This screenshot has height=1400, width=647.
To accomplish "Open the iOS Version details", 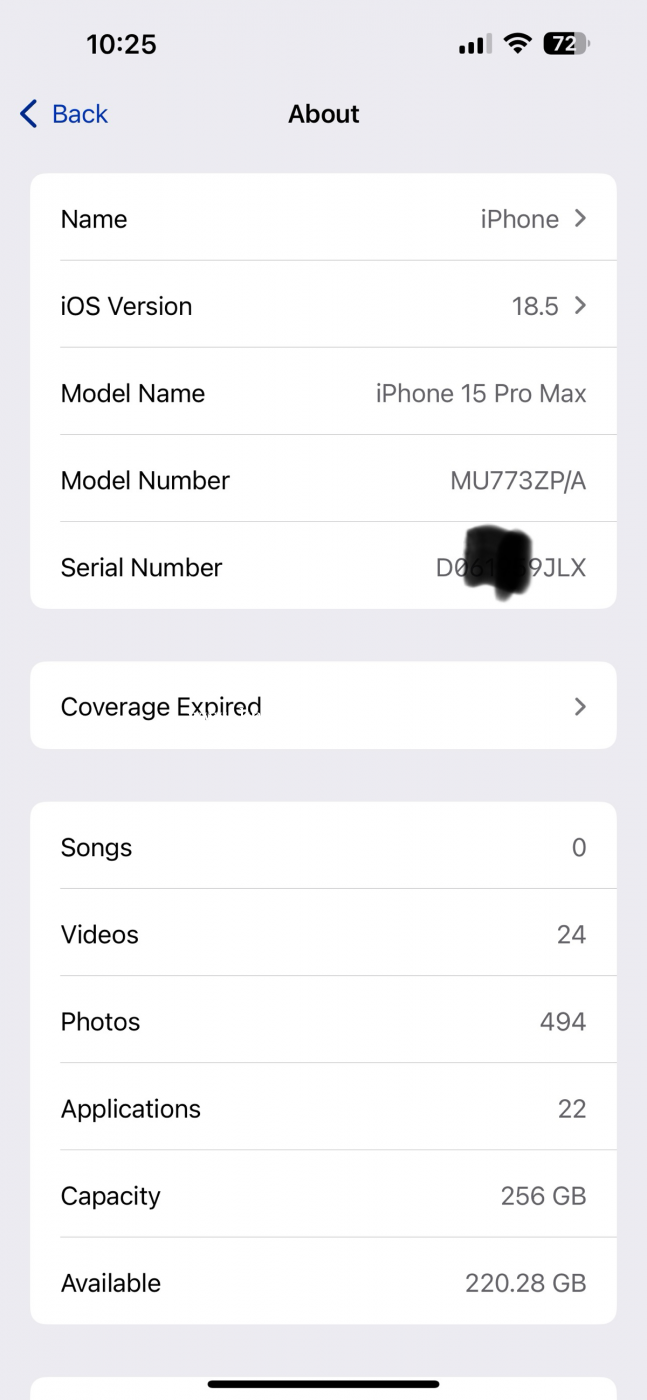I will pyautogui.click(x=323, y=305).
